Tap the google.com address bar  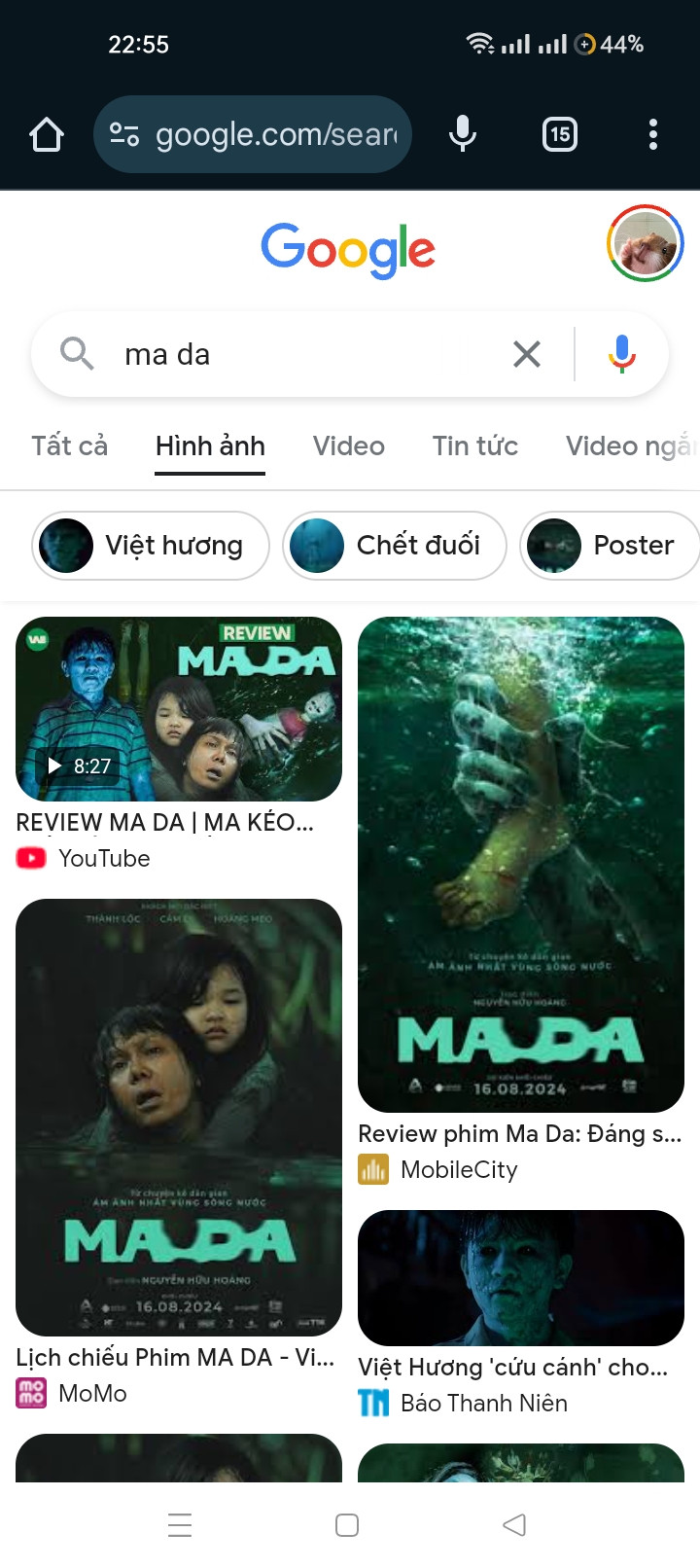coord(253,134)
